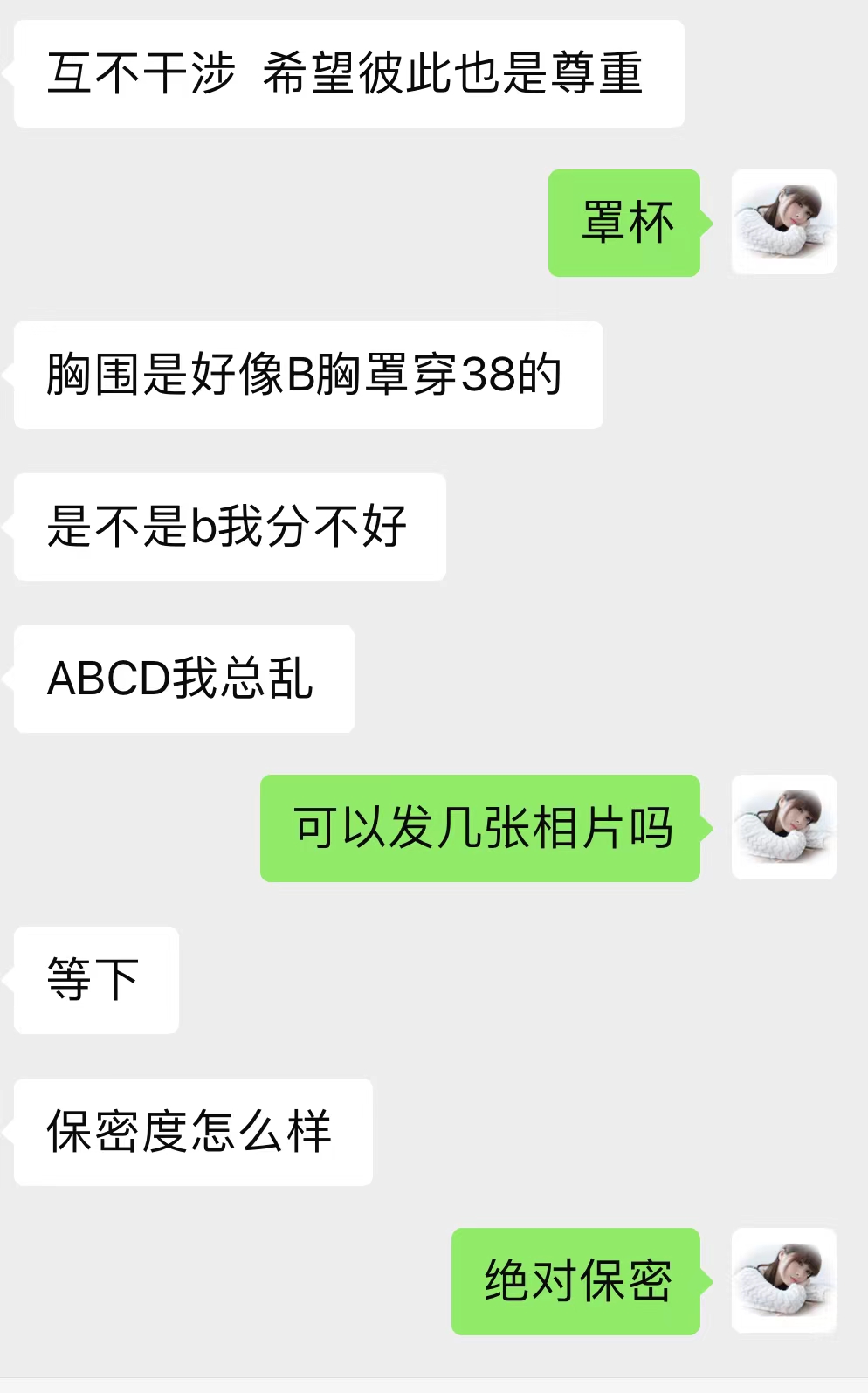View profile from avatar beside 绝对保密
The height and width of the screenshot is (1393, 868).
pos(783,1280)
